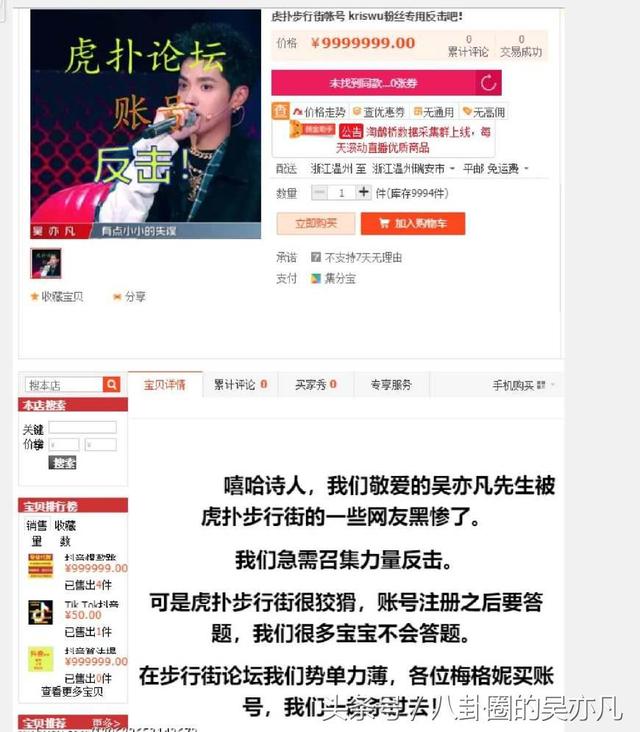Increase quantity with the plus stepper
The height and width of the screenshot is (732, 640).
[363, 192]
